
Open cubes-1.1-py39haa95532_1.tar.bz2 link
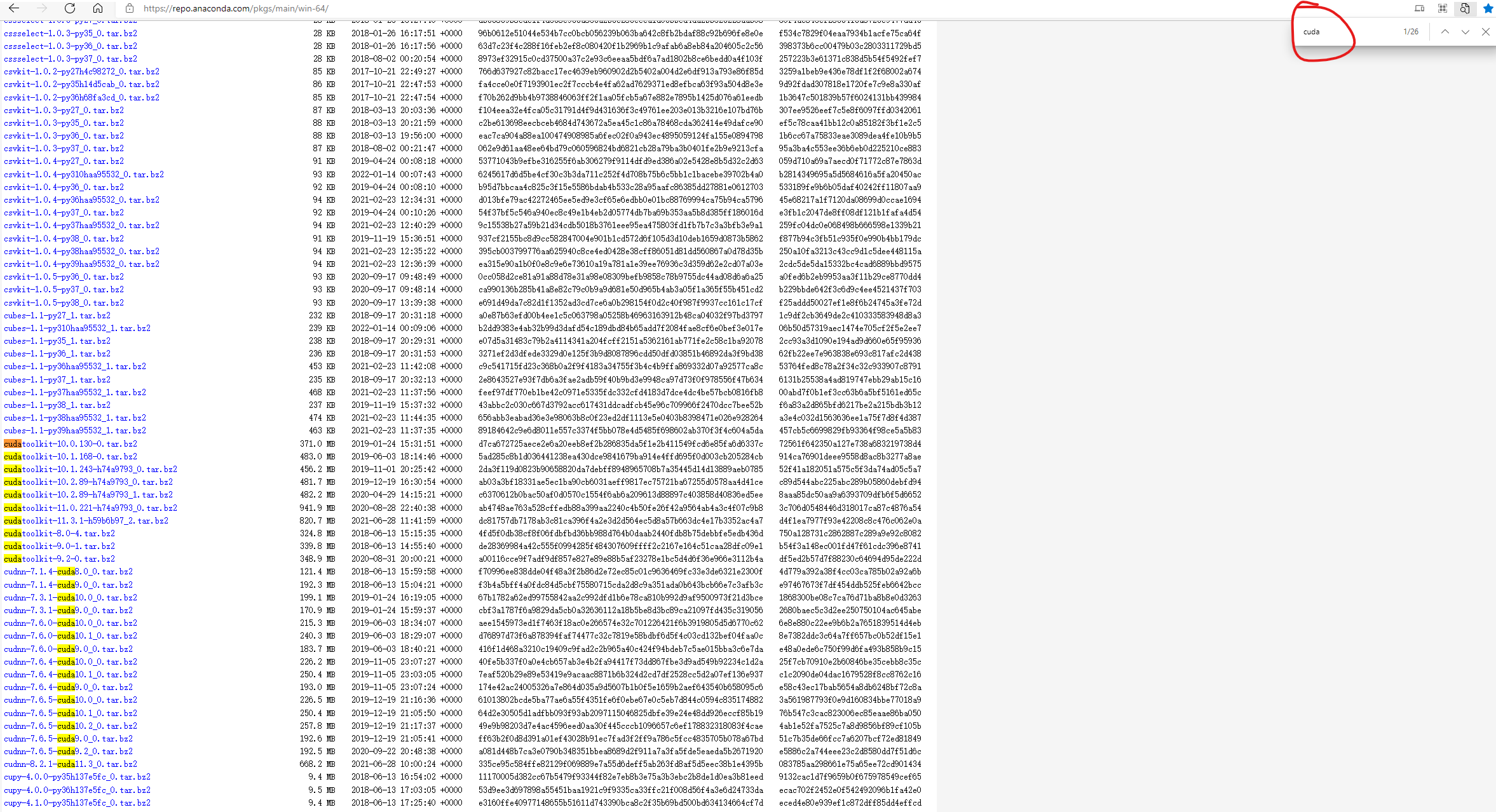point(75,430)
